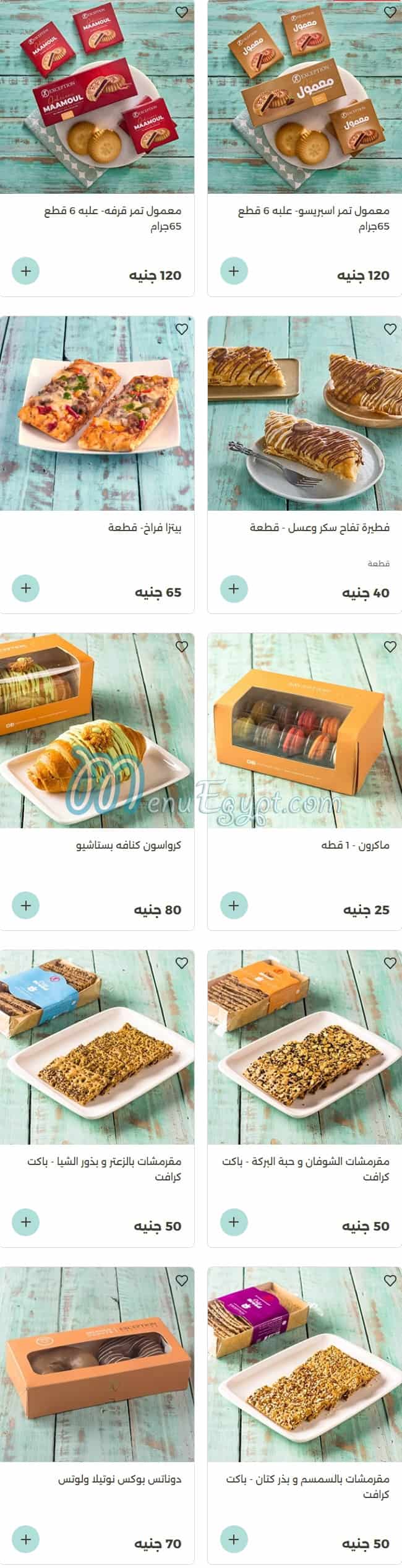The height and width of the screenshot is (1568, 402).
Task: Add one ماكرون piece to cart
Action: point(233,905)
